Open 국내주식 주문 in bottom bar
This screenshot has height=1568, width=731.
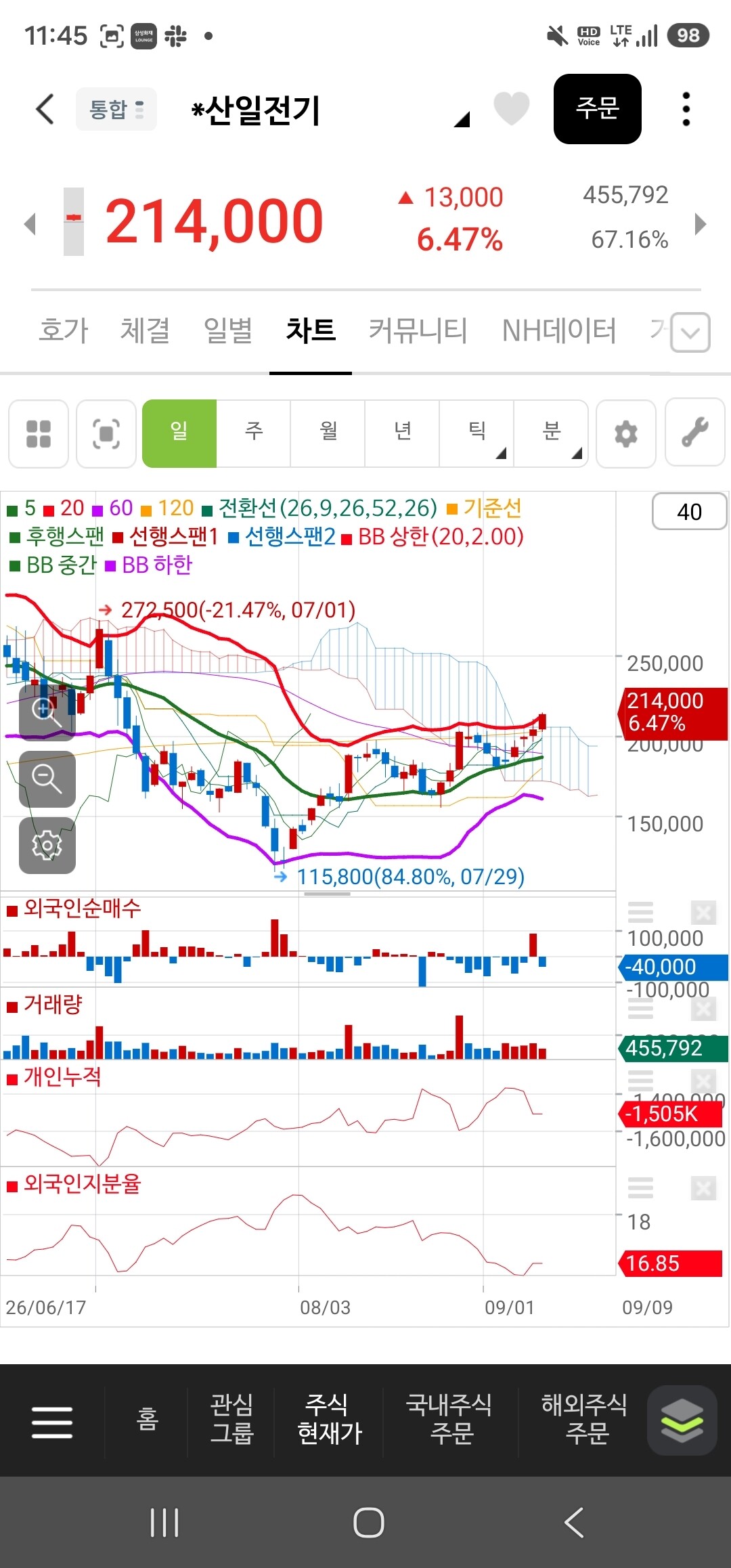(449, 1419)
